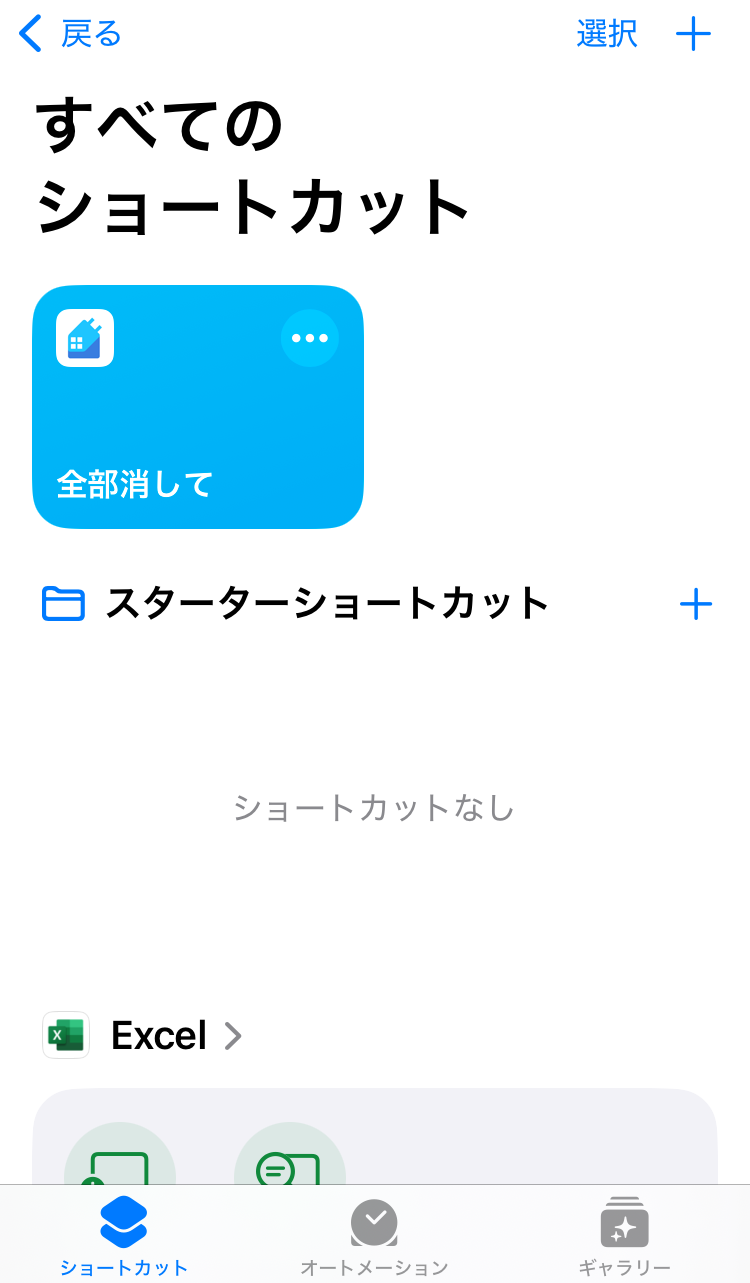
Task: Switch to the ギャラリー tab
Action: click(x=625, y=1240)
